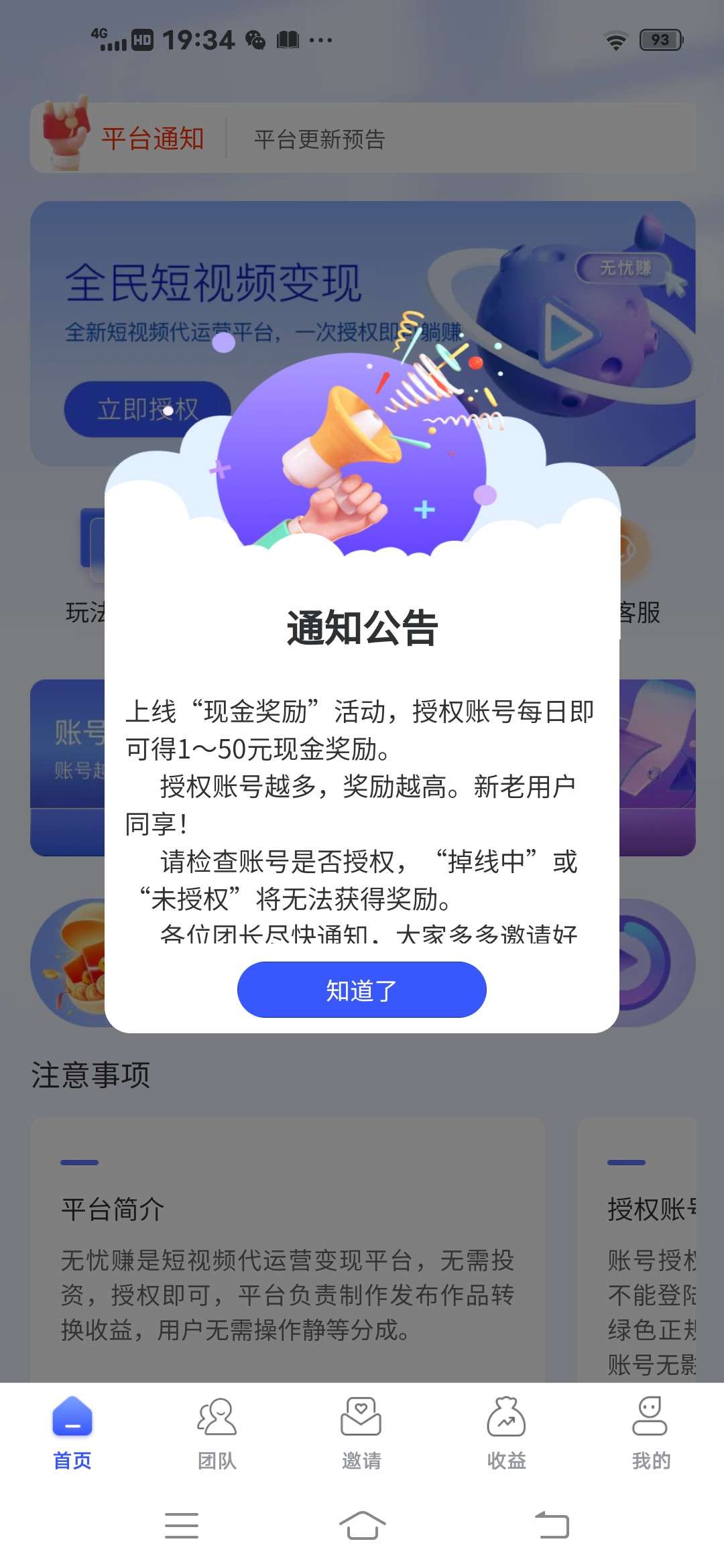Go to the system home screen
The width and height of the screenshot is (724, 1568).
click(x=362, y=1526)
